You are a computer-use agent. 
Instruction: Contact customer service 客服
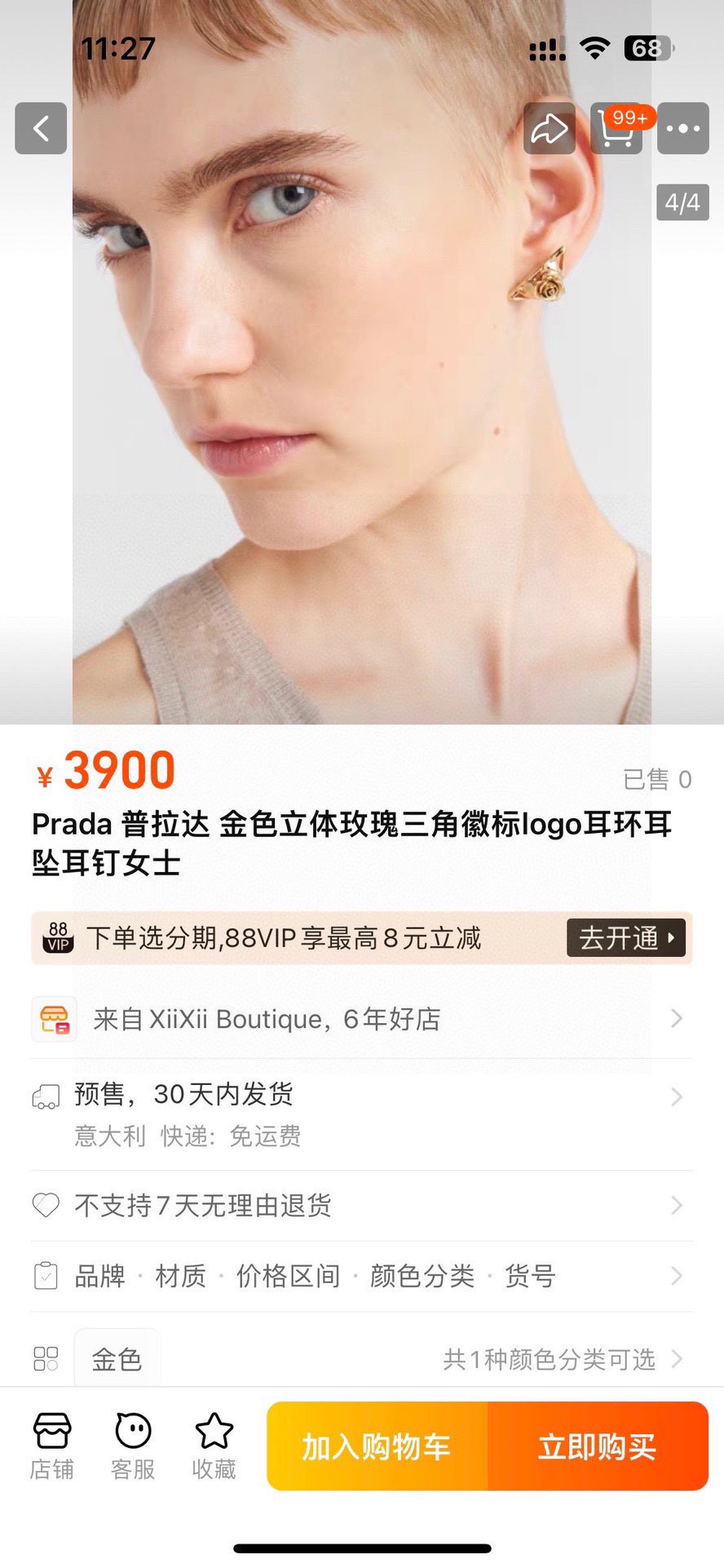[133, 1446]
